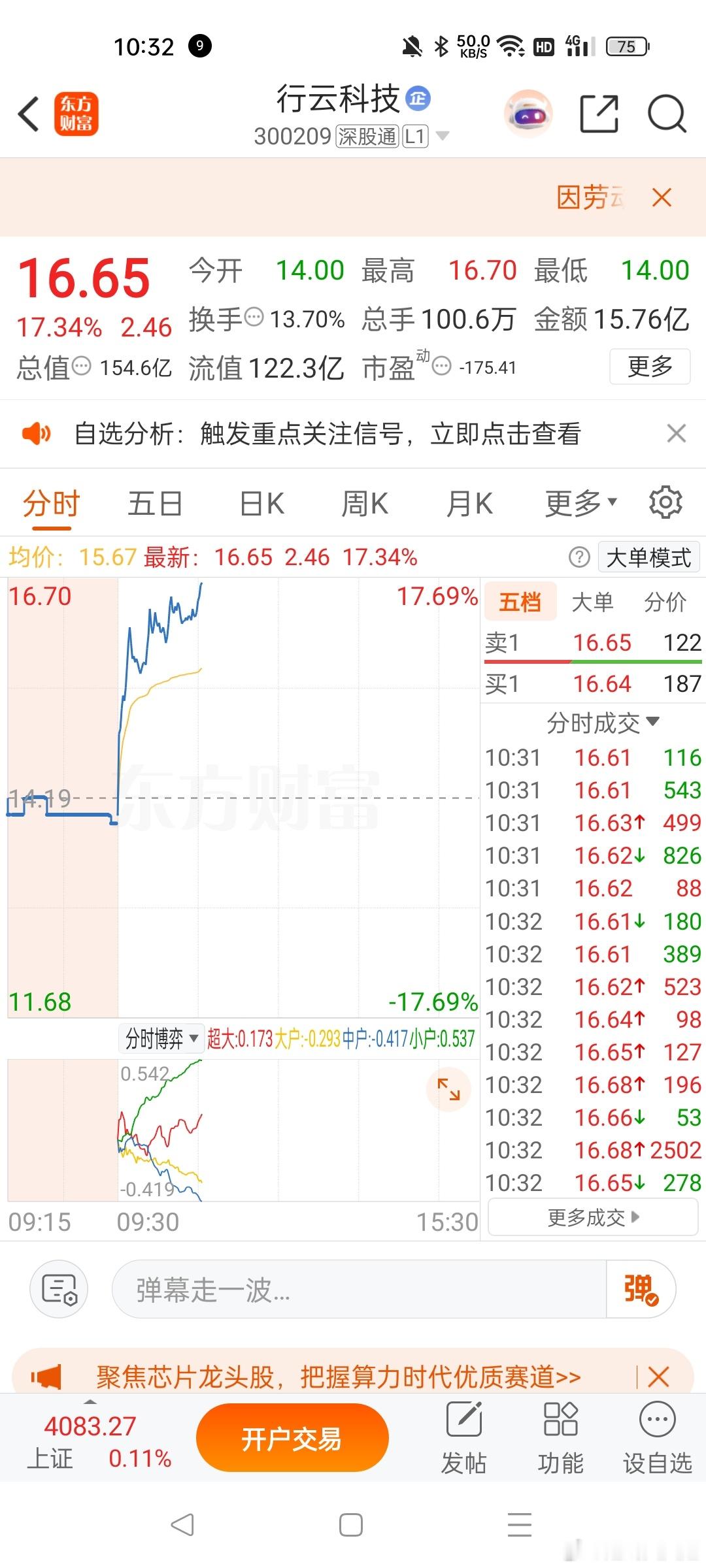
Task: Expand the 分时博弈 chart to fullscreen
Action: (448, 1090)
